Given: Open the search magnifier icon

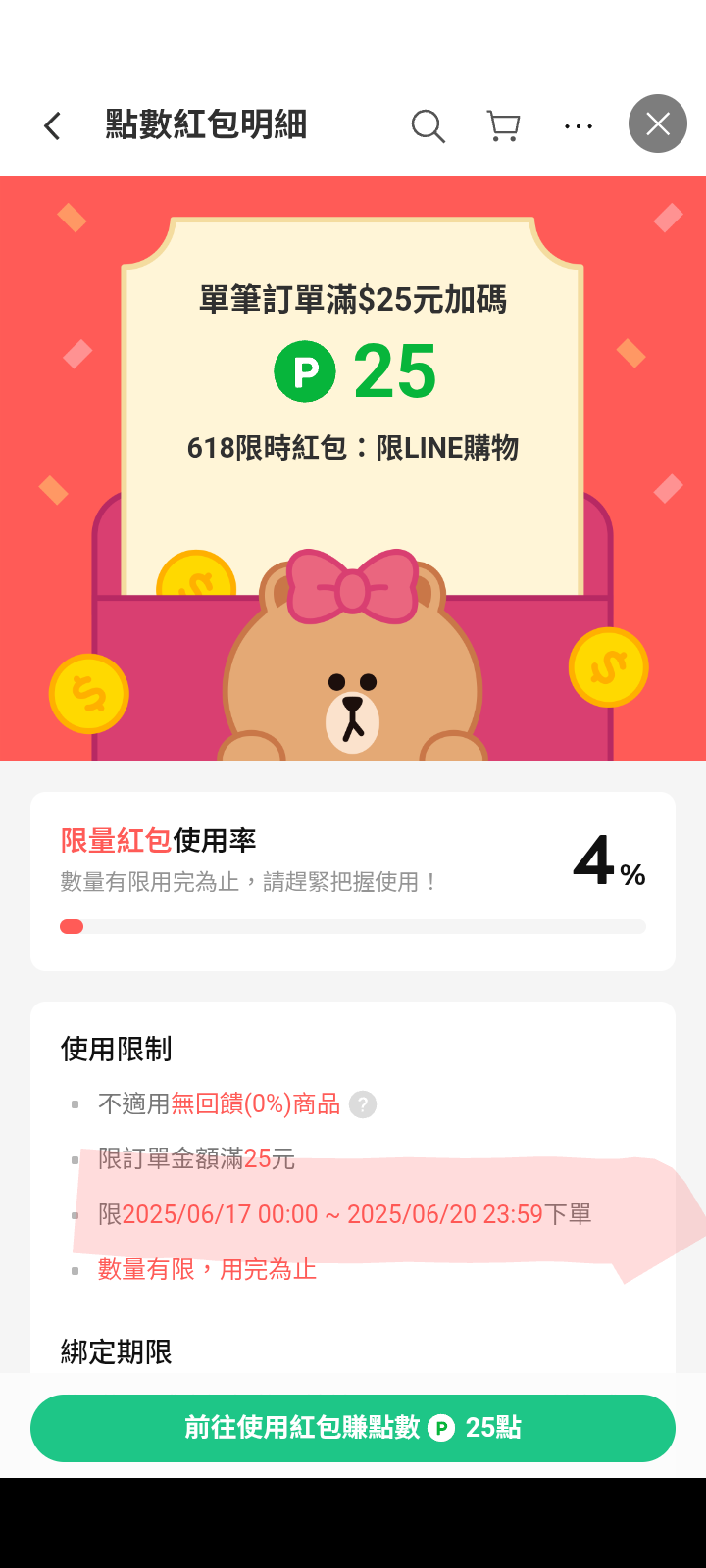Looking at the screenshot, I should point(428,125).
